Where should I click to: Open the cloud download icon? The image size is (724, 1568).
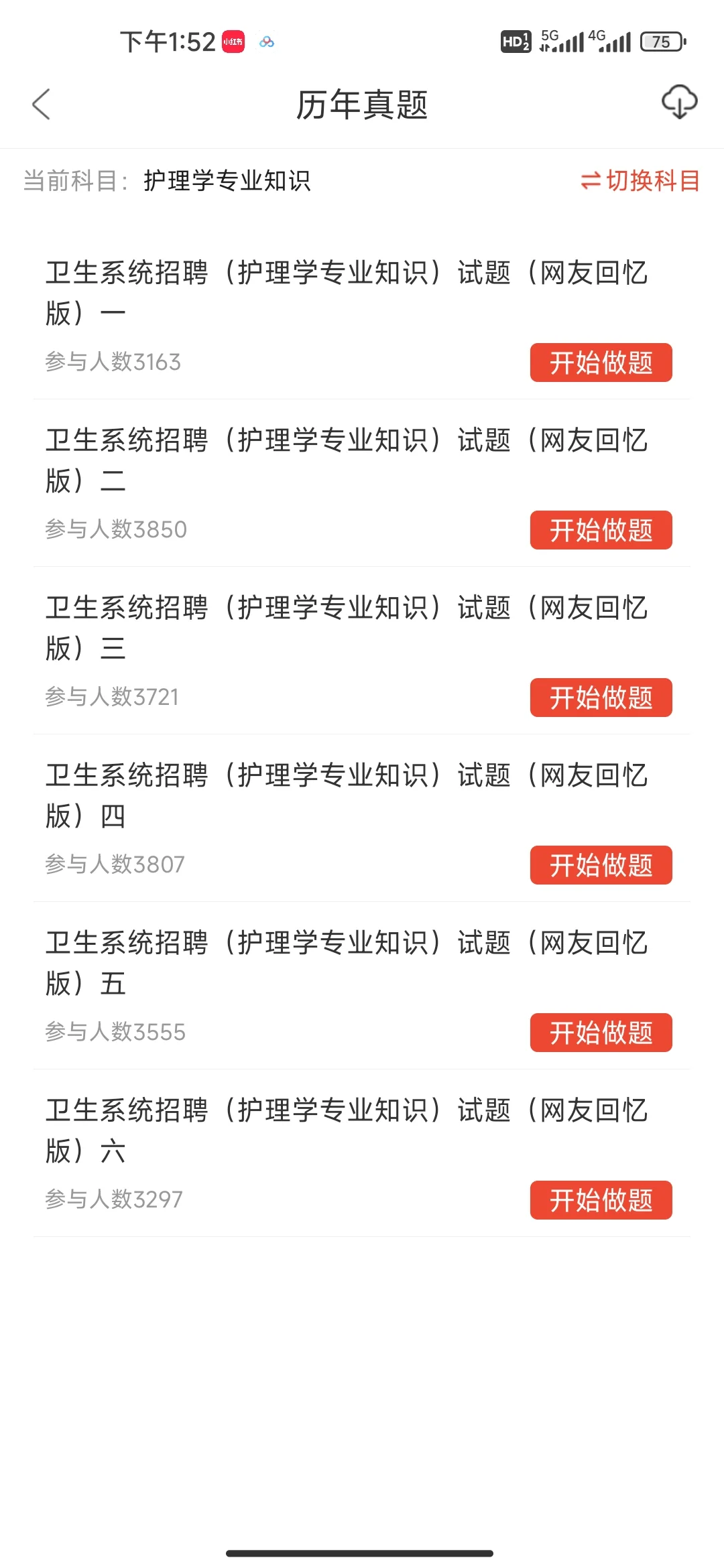[x=679, y=103]
